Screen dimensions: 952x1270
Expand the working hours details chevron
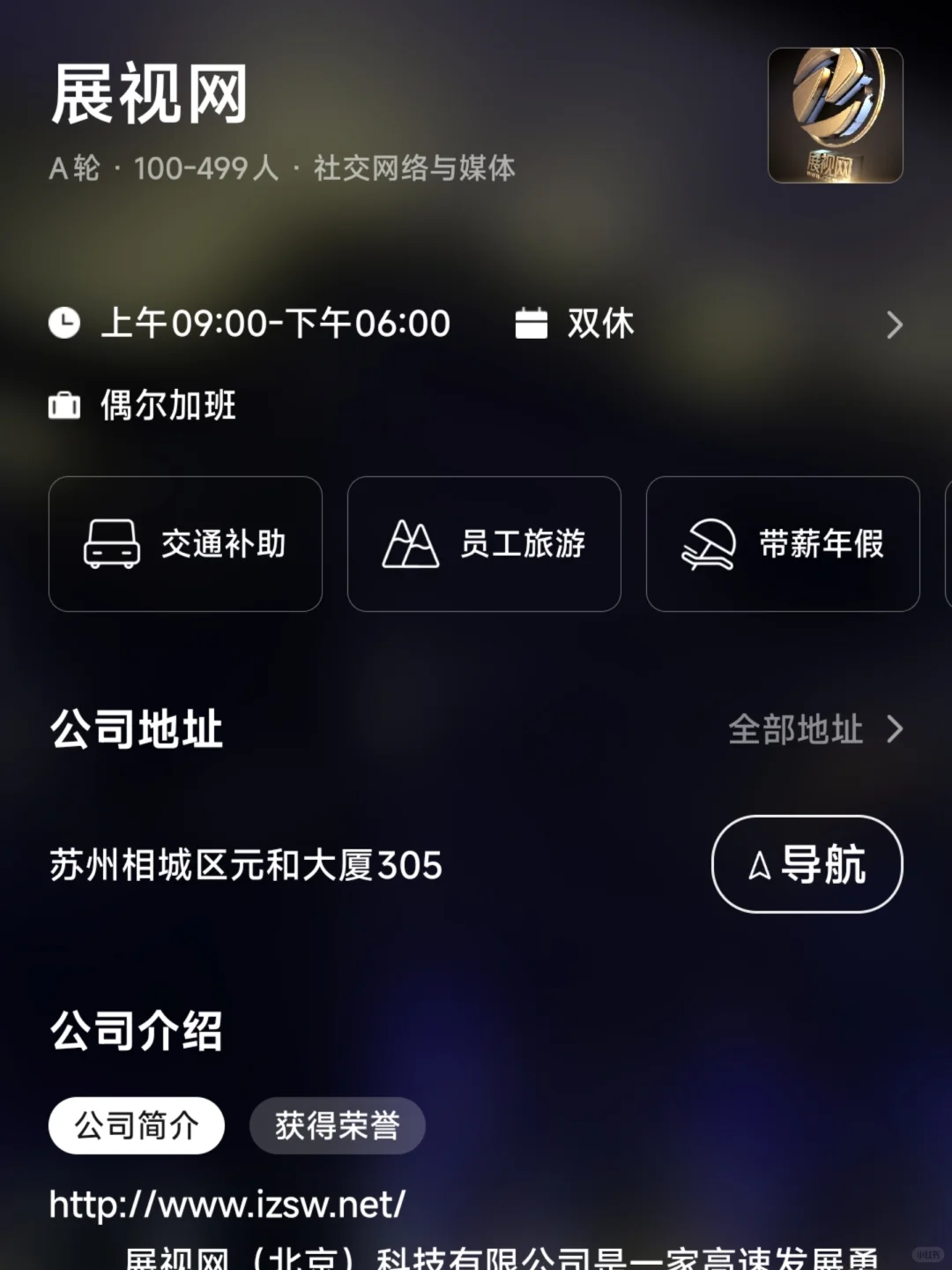point(894,325)
